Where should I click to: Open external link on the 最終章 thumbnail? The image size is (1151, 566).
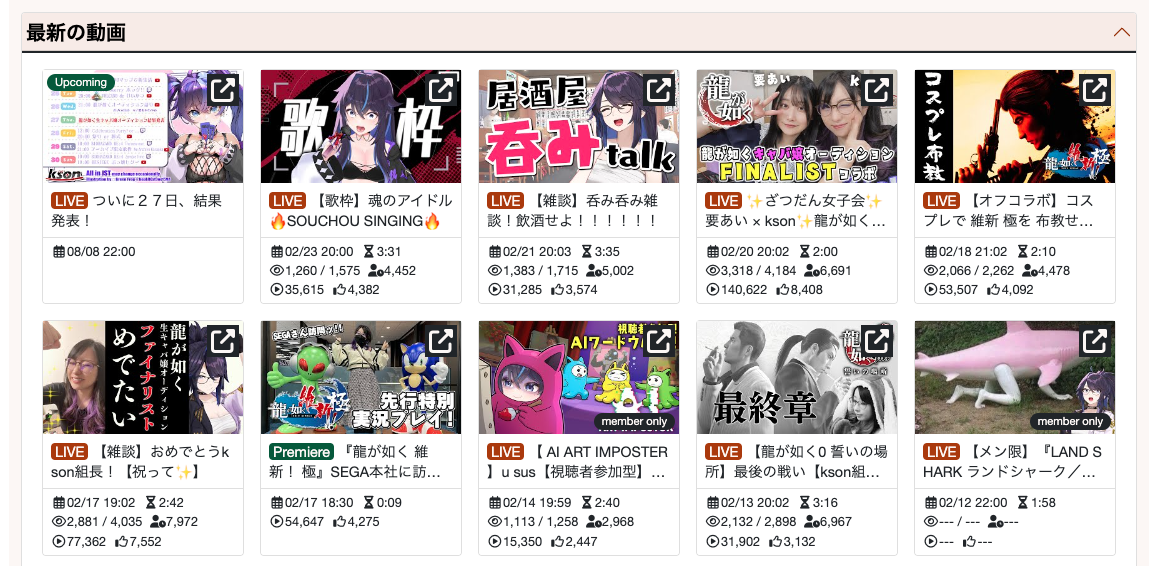[x=877, y=340]
